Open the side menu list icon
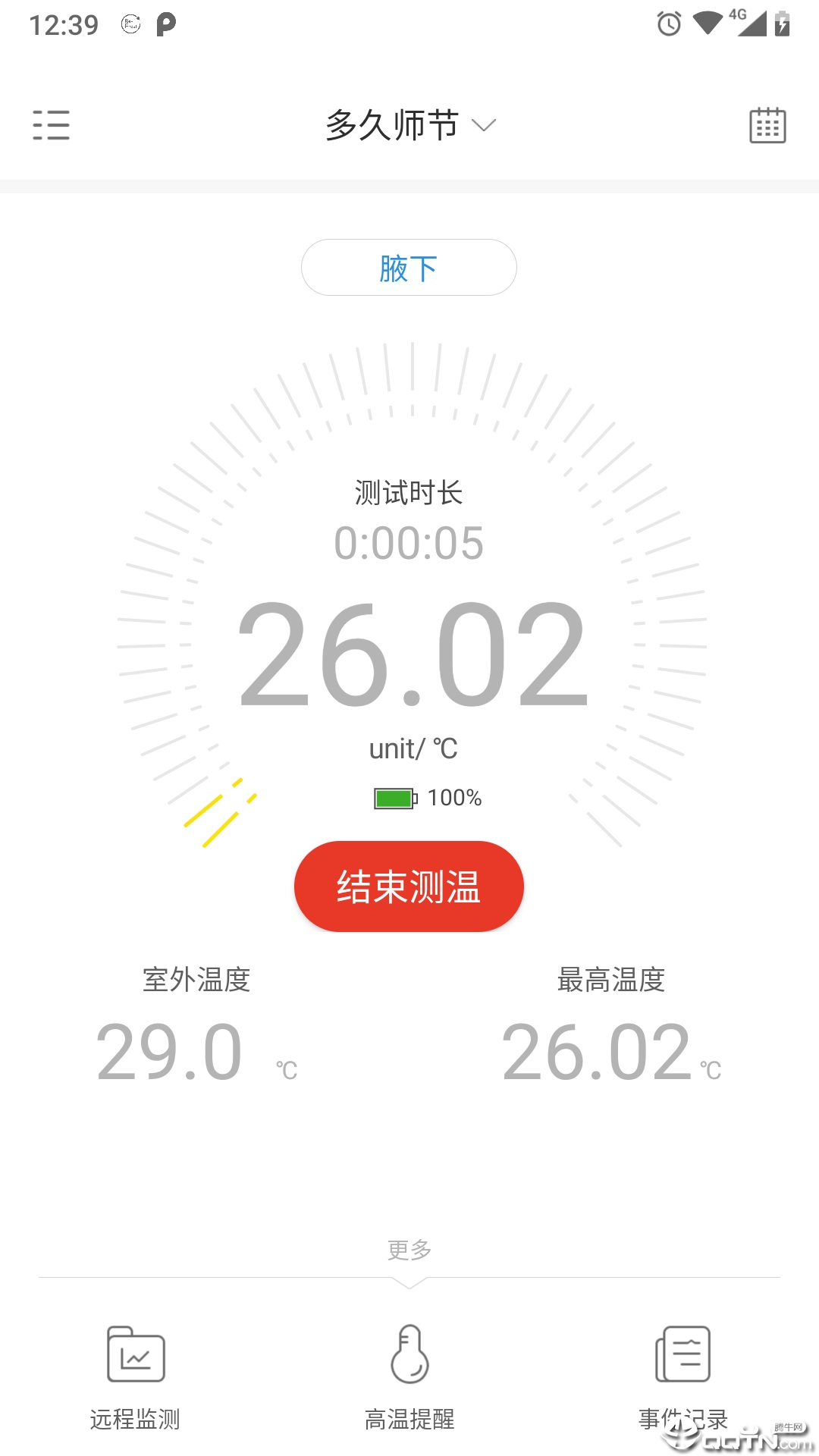 (x=52, y=125)
